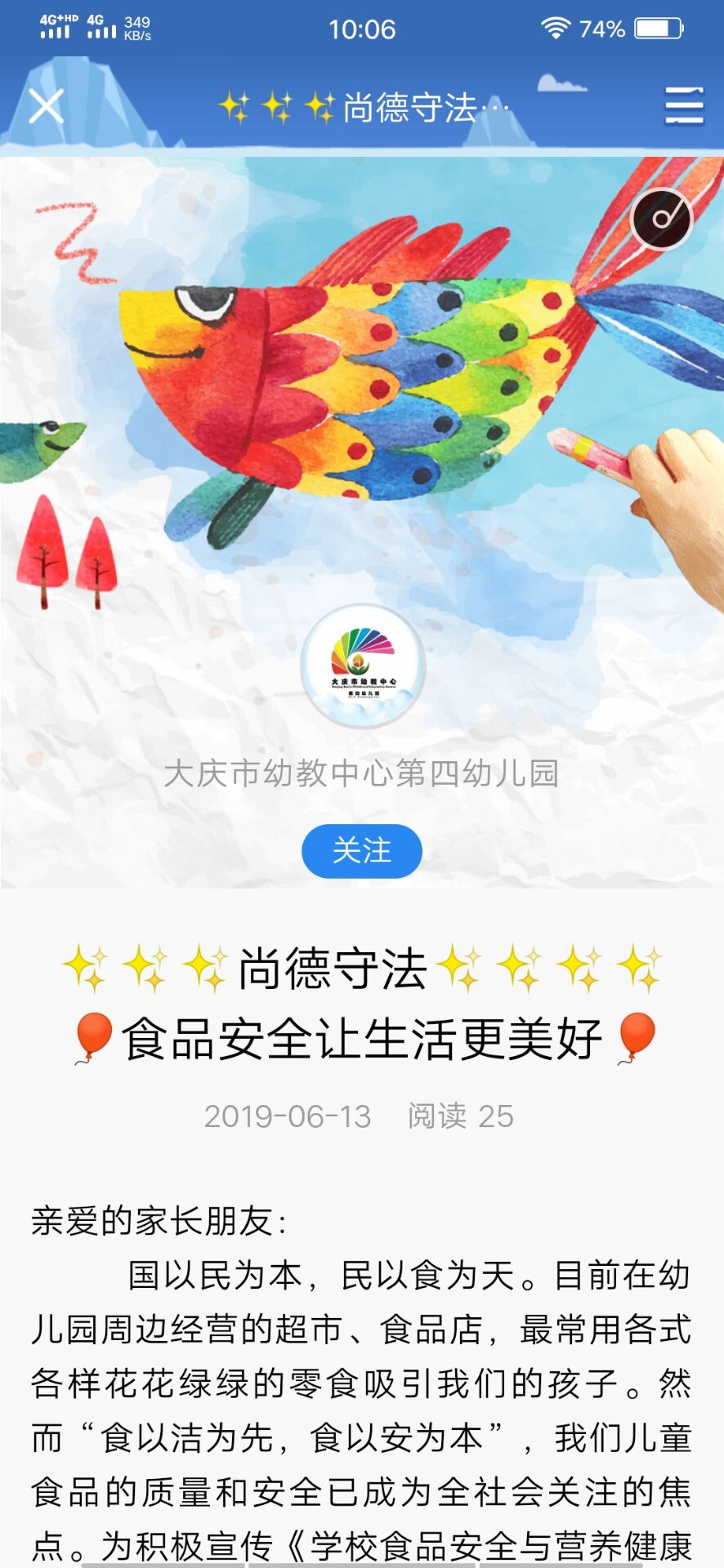
Task: Toggle the background music icon
Action: pos(661,219)
